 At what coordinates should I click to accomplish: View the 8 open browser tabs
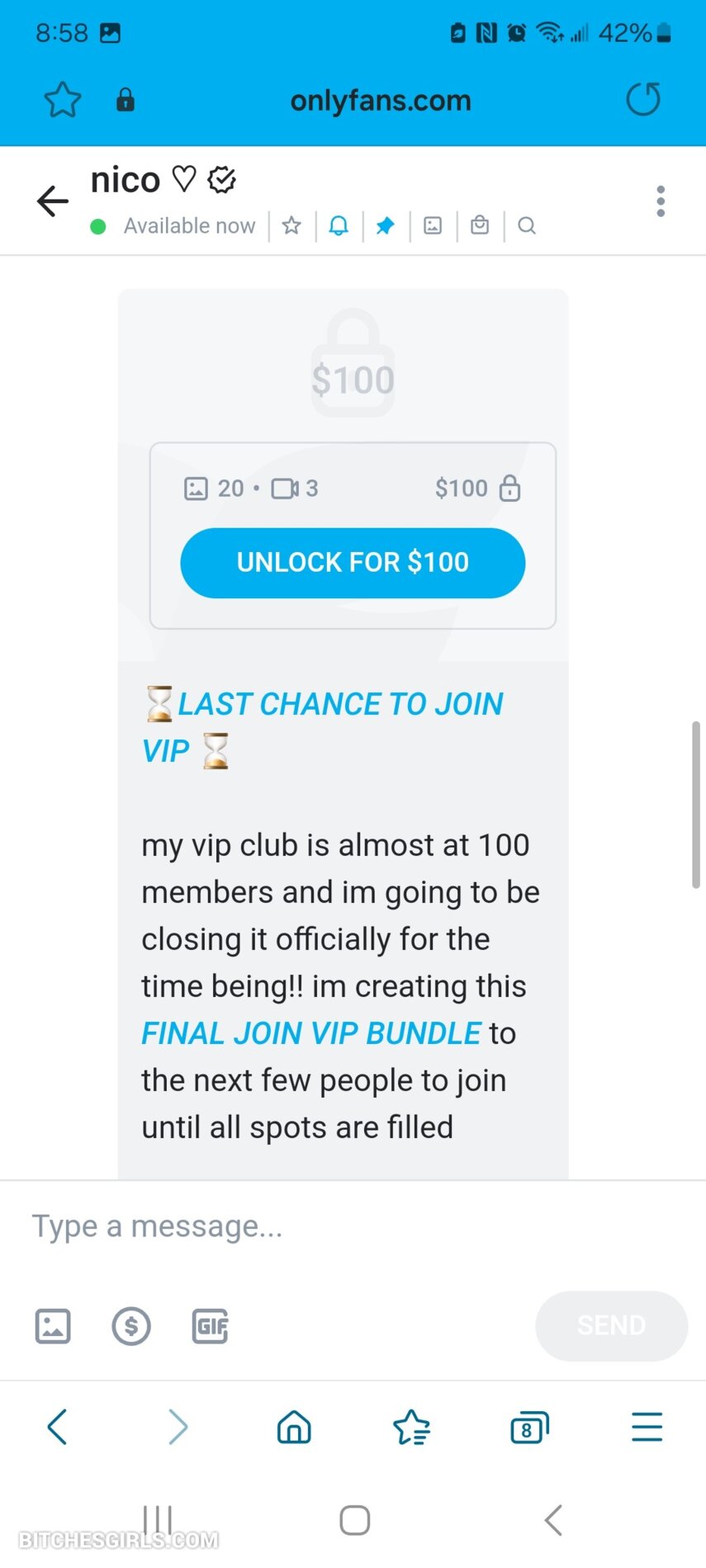[x=528, y=1427]
